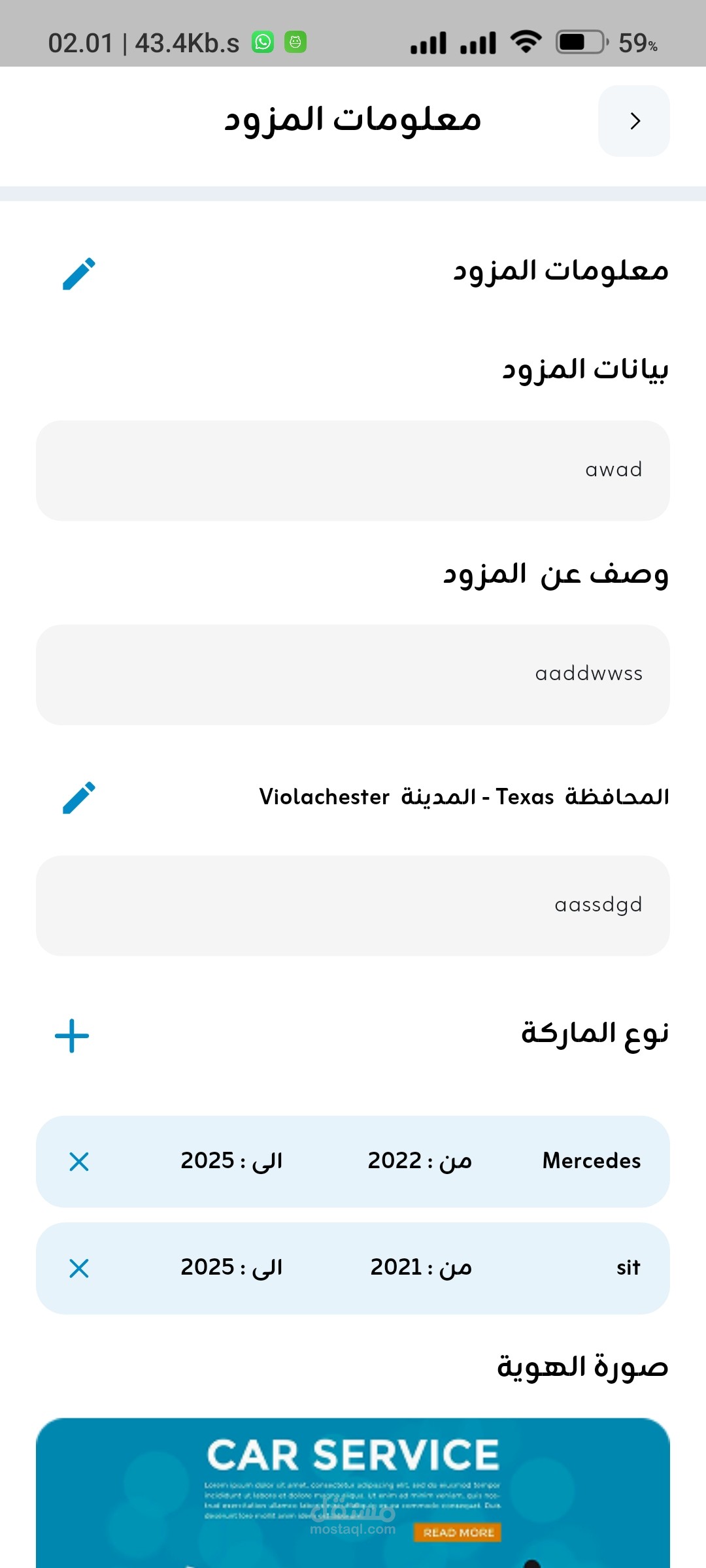Edit the Texas governorate and city location
Screen dimensions: 706x1568
(78, 798)
